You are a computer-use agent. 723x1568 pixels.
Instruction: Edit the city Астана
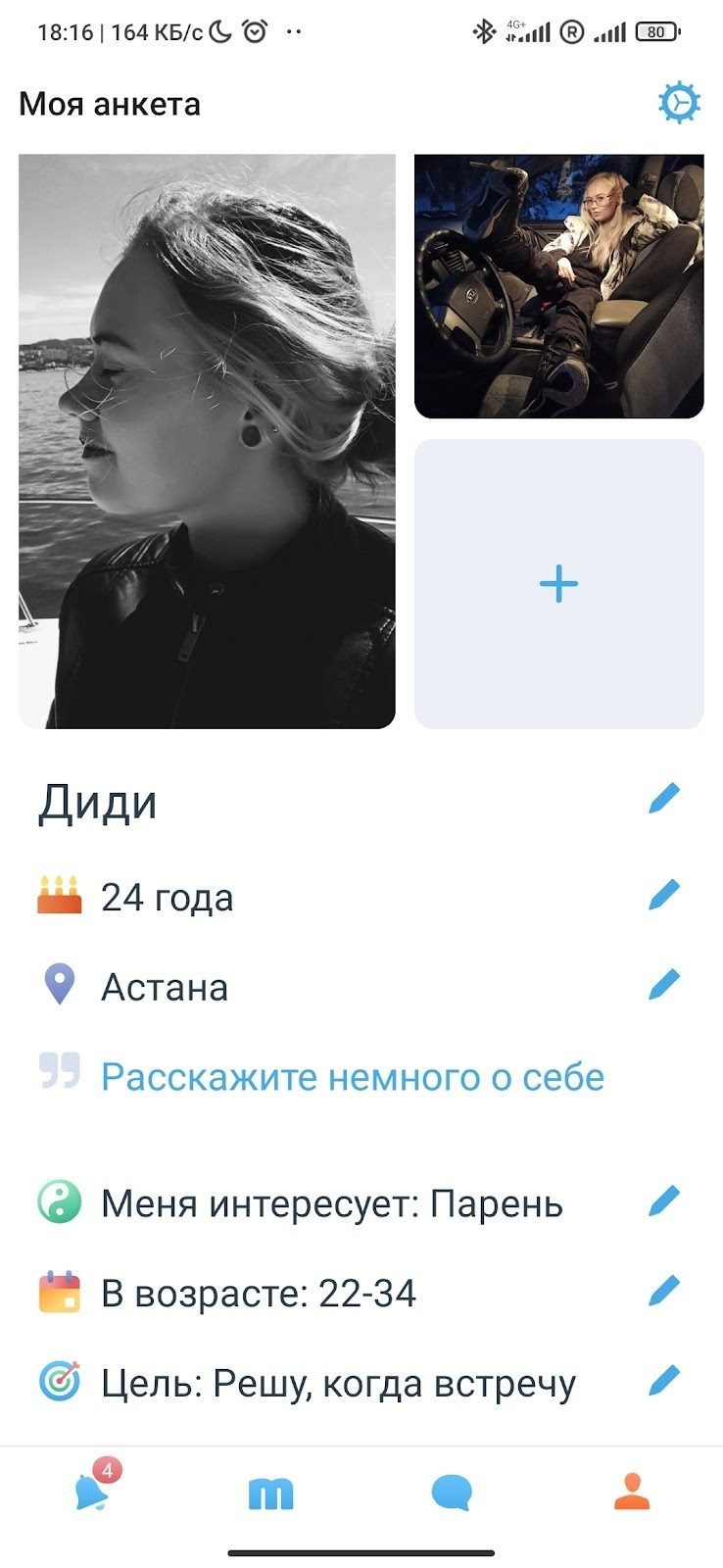pos(663,985)
